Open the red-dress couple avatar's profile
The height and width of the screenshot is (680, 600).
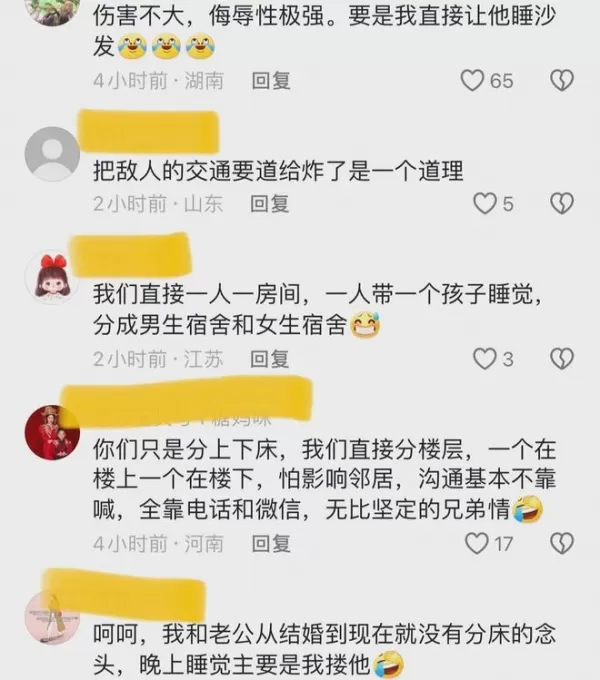pos(51,432)
